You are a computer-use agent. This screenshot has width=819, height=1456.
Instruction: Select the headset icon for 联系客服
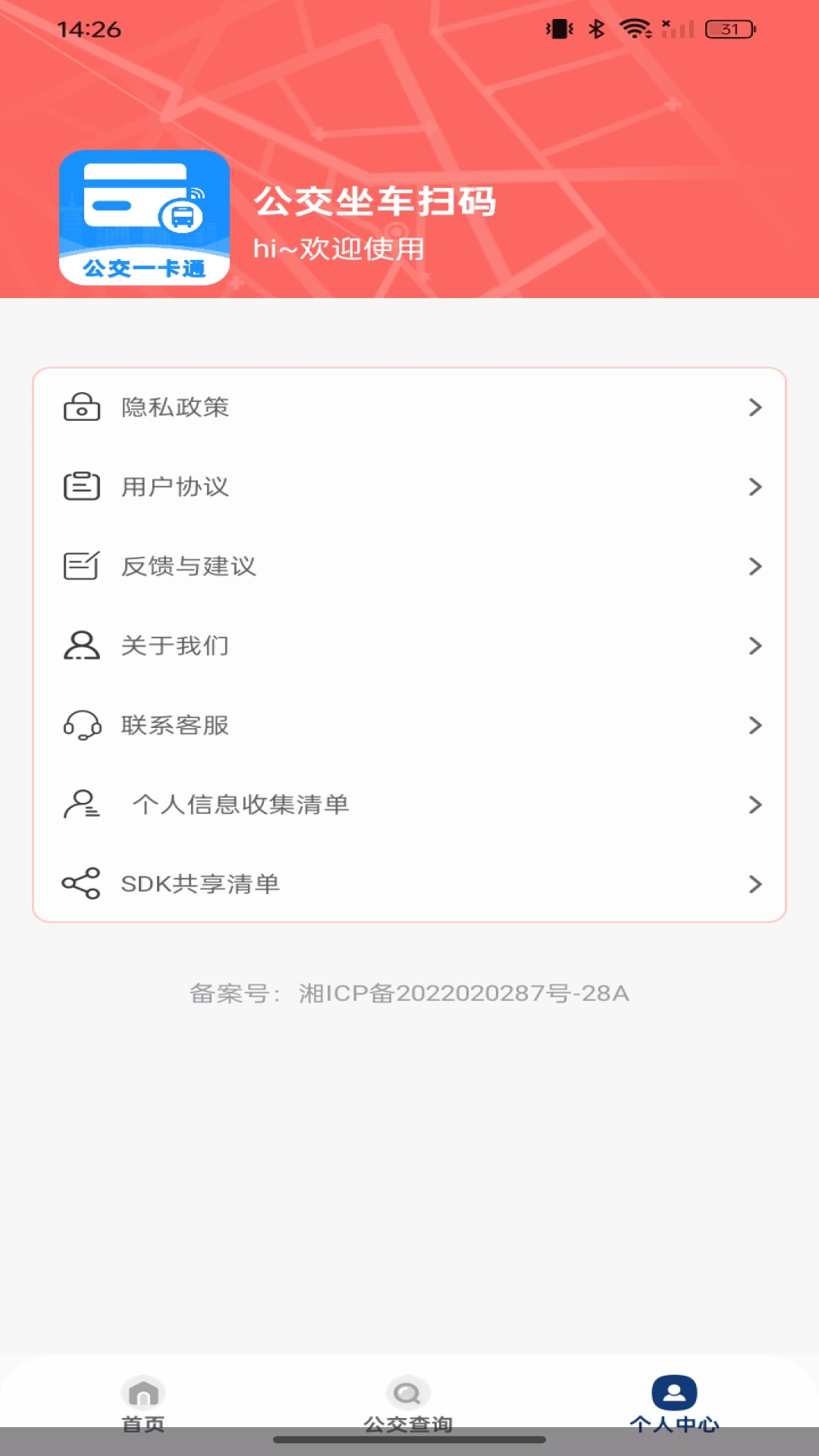(x=81, y=726)
